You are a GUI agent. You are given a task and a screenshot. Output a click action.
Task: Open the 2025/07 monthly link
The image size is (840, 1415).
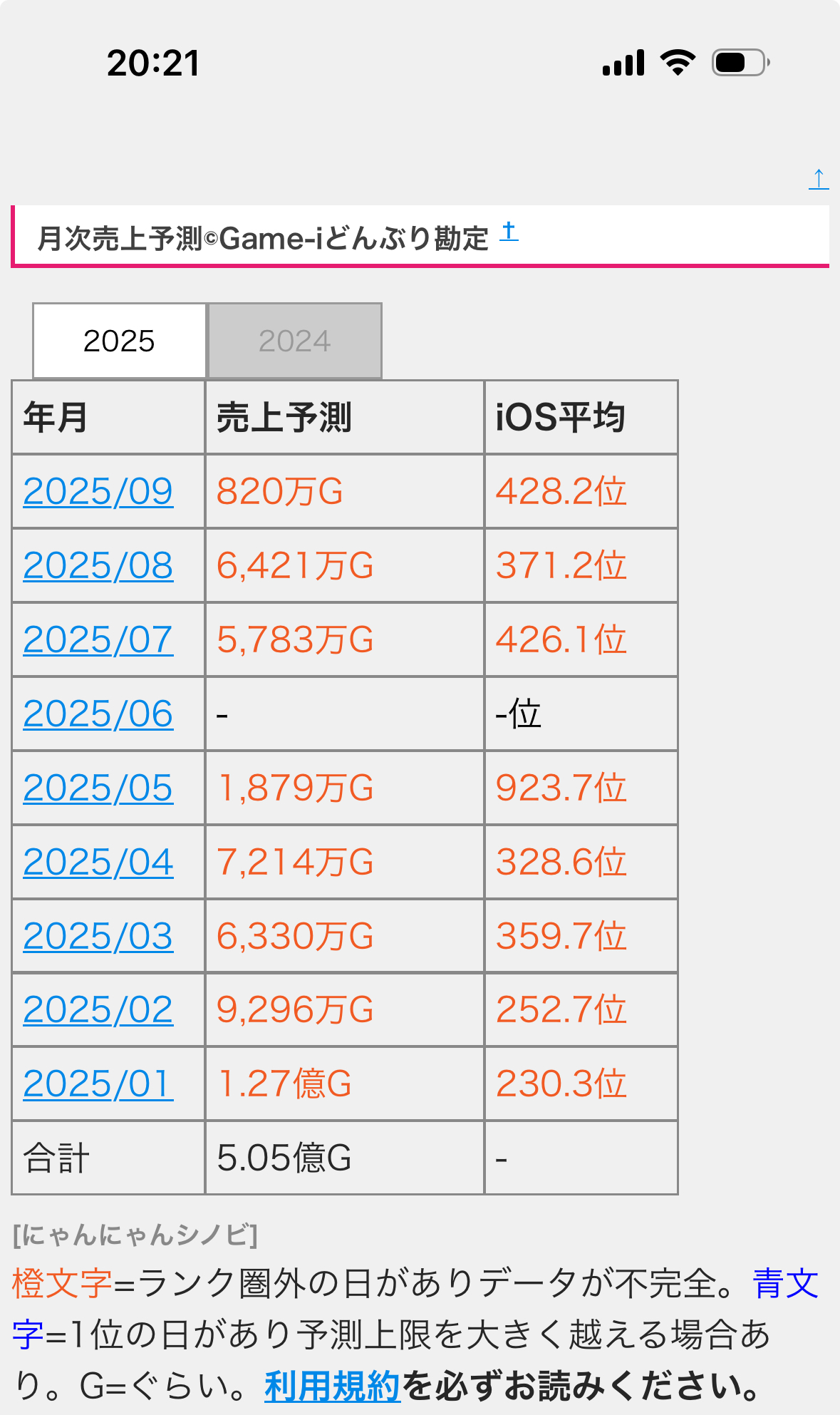(x=98, y=639)
